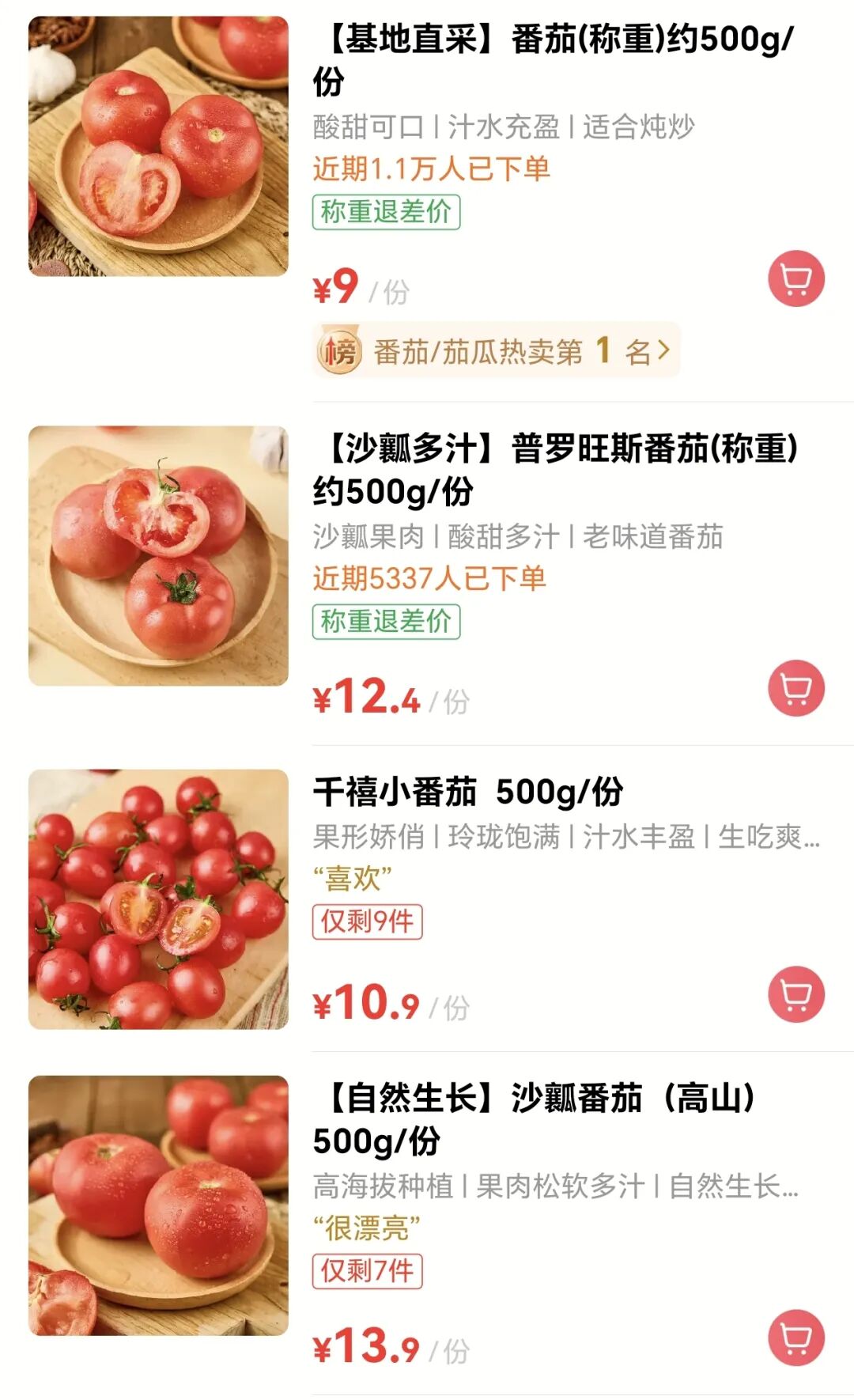Image resolution: width=854 pixels, height=1400 pixels.
Task: View the 普罗旺斯番茄 product photo
Action: [x=158, y=556]
